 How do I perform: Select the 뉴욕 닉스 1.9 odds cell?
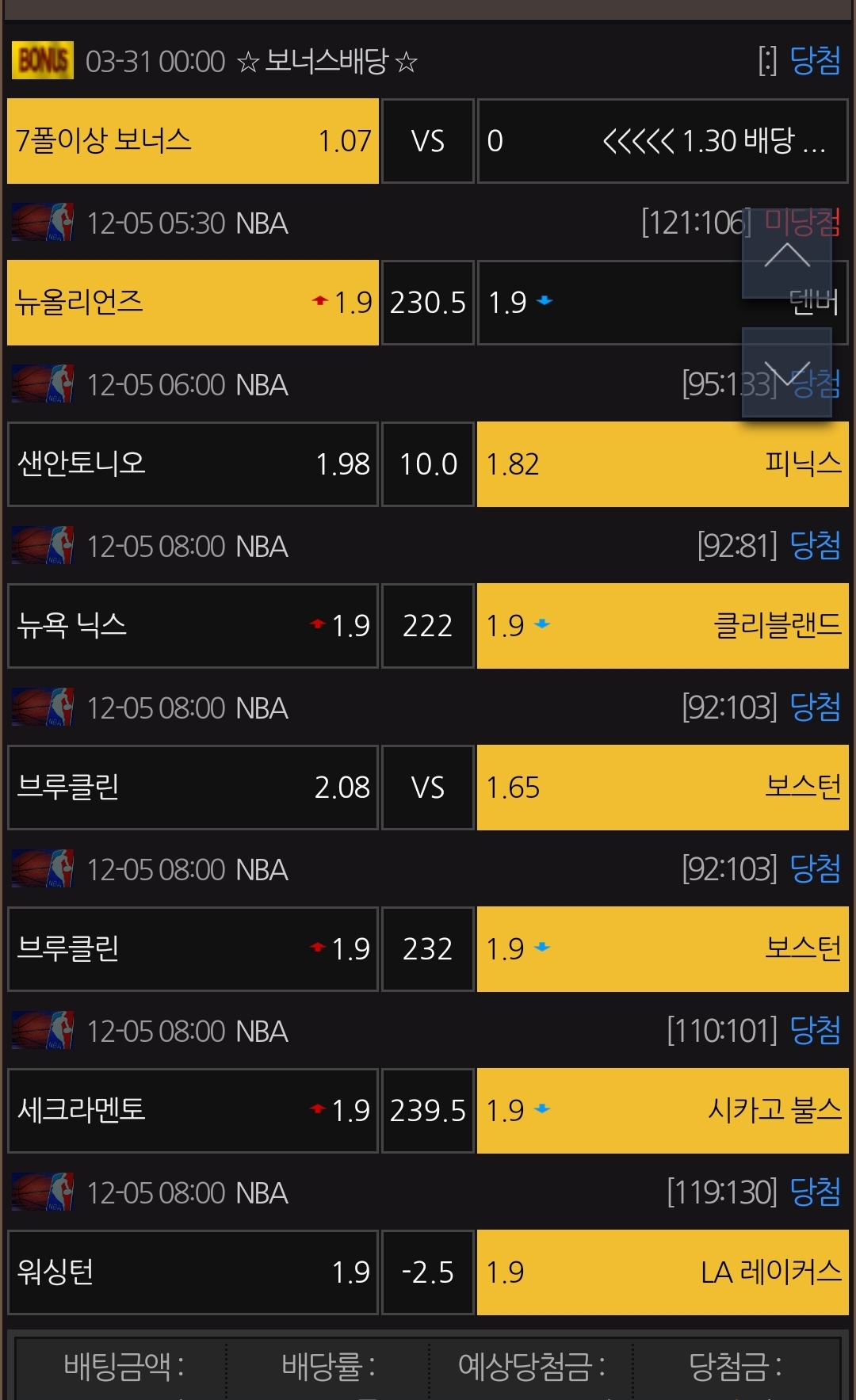(x=193, y=626)
